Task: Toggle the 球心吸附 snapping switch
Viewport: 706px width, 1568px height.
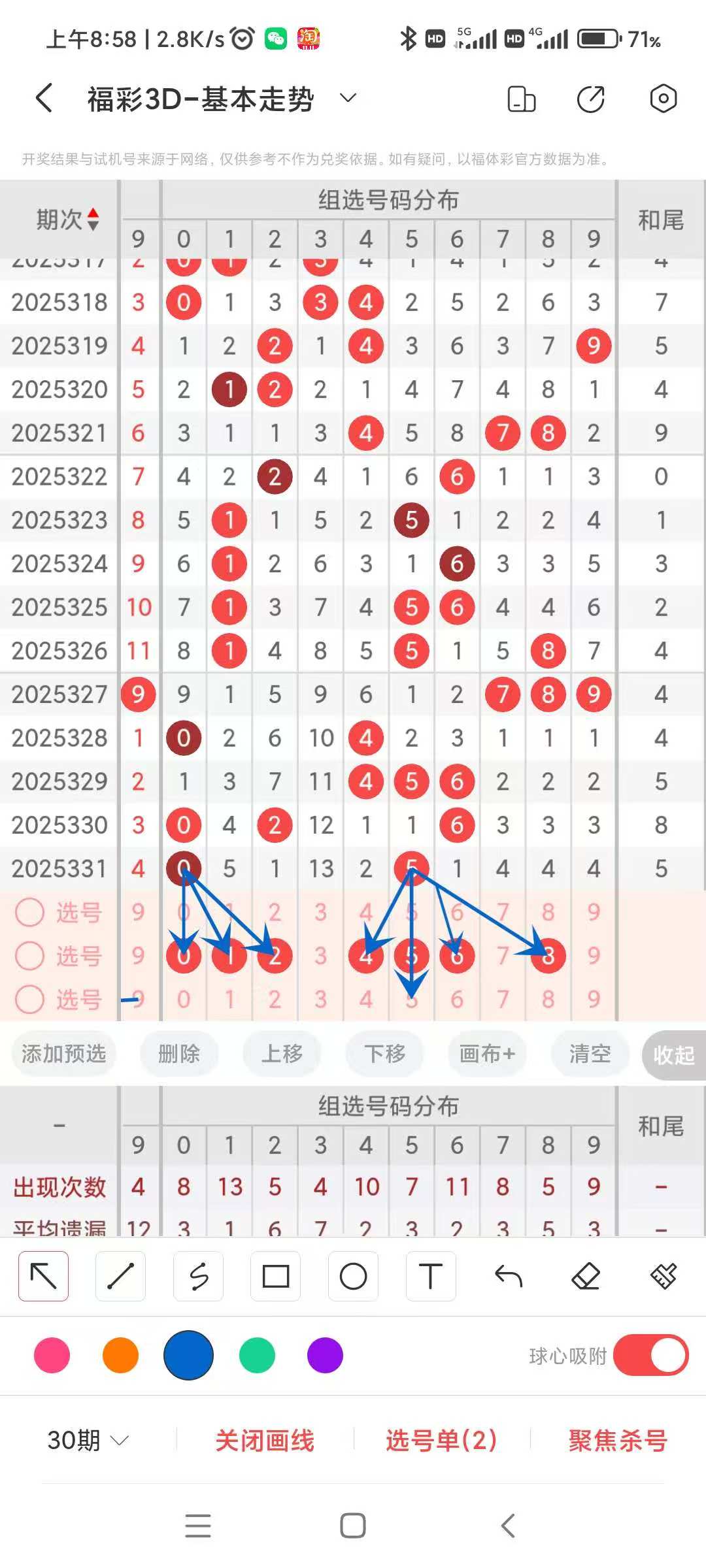Action: [651, 1356]
